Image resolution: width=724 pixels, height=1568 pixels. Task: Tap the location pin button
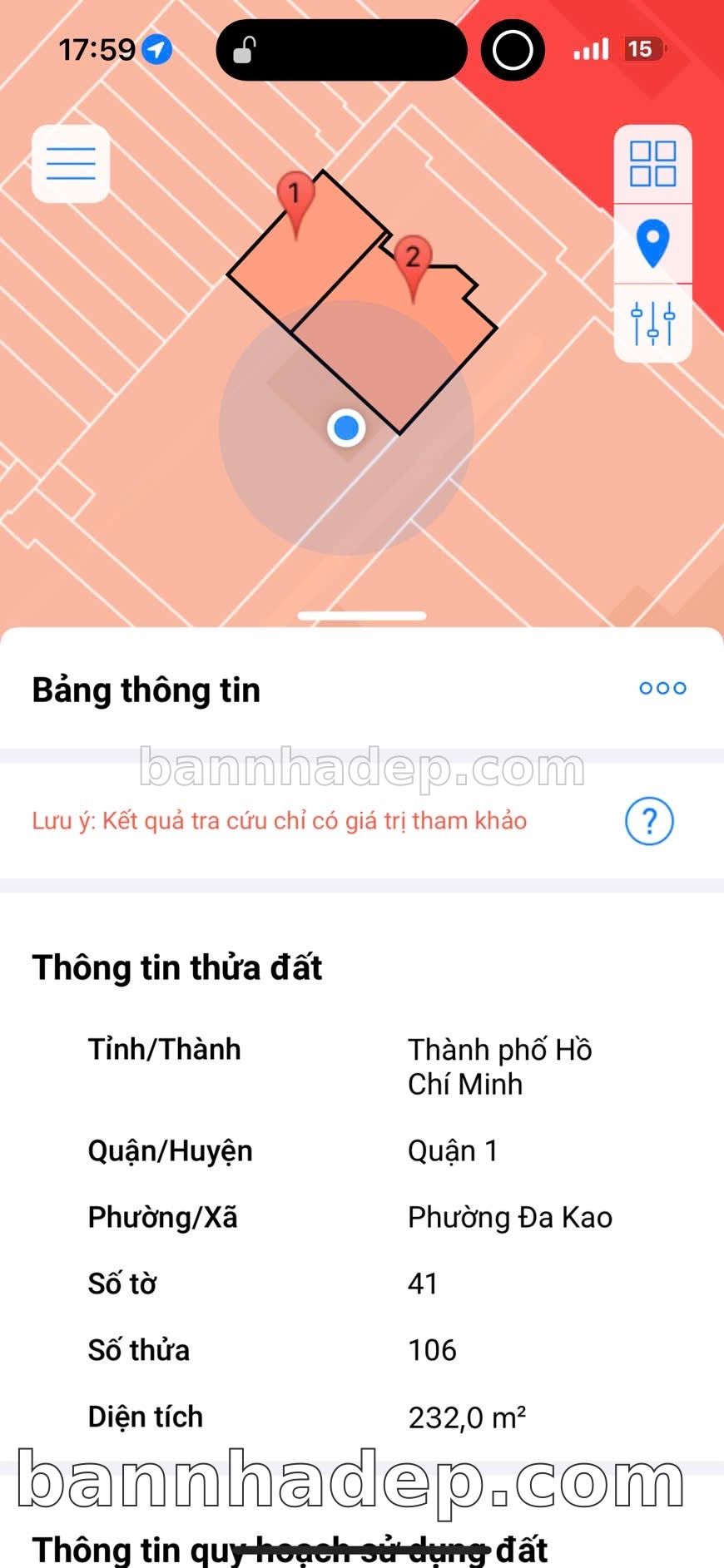(652, 243)
